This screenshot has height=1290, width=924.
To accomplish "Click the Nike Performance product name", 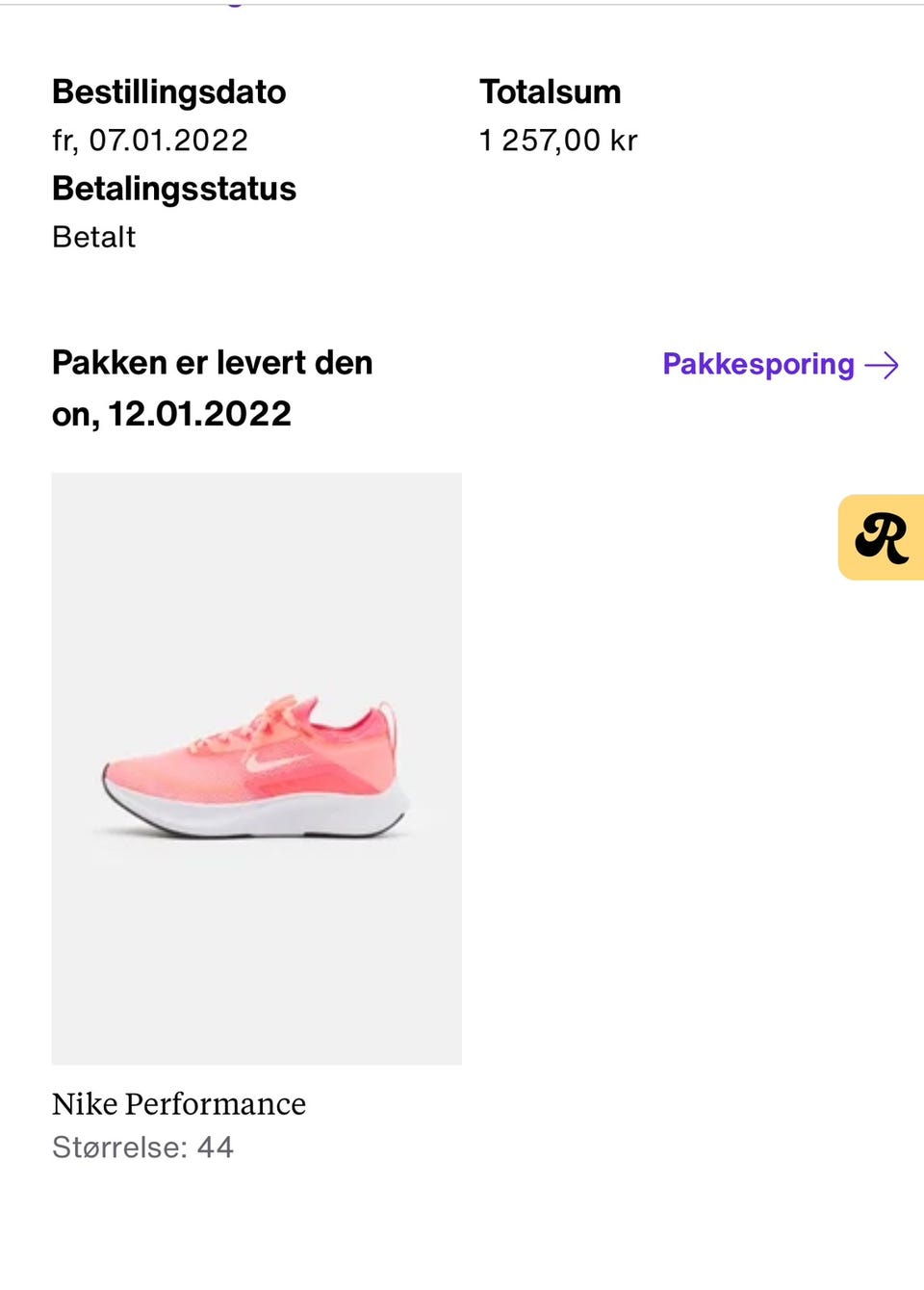I will click(178, 1105).
